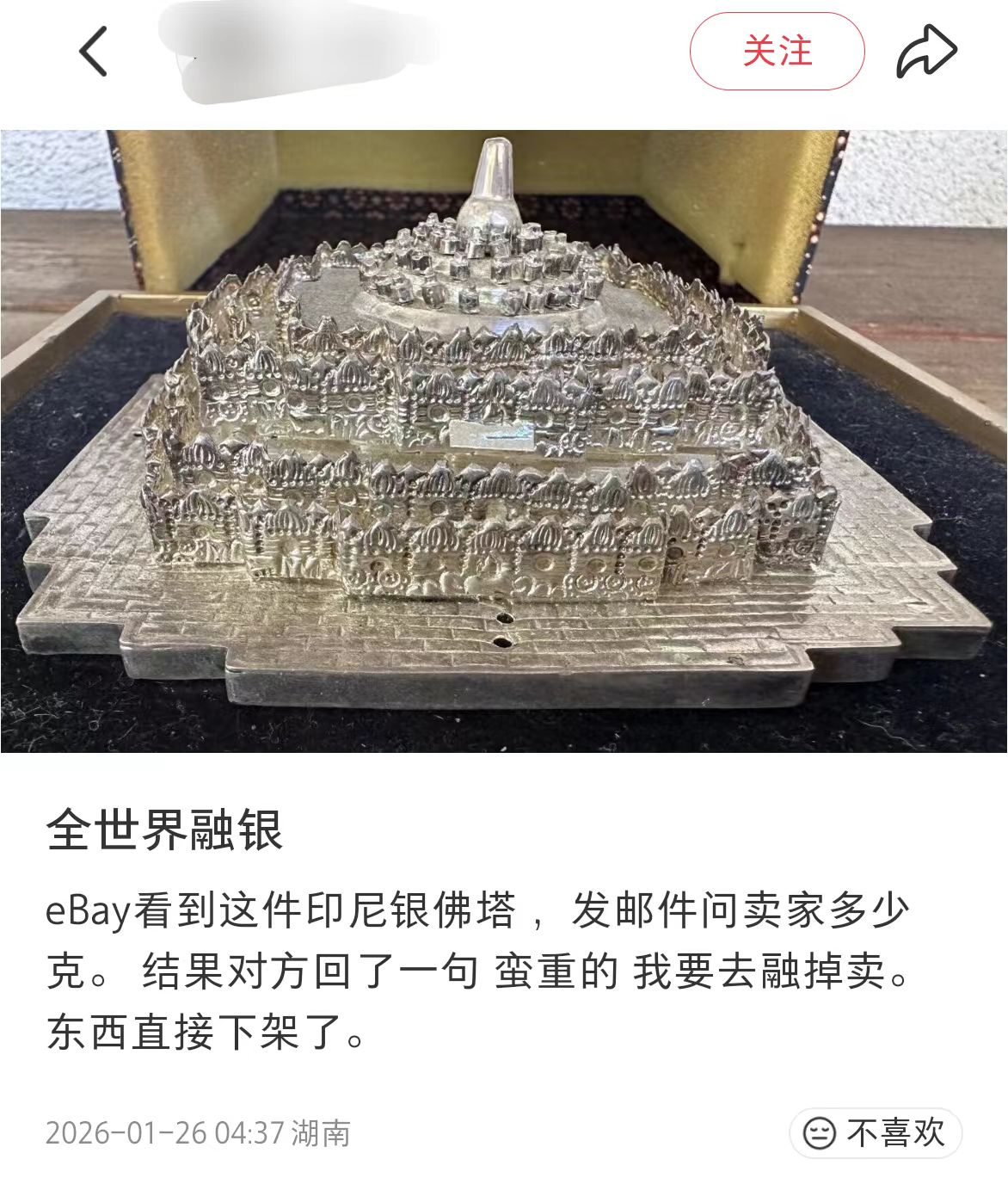Image resolution: width=1008 pixels, height=1184 pixels.
Task: Go back using the back arrow
Action: [93, 52]
